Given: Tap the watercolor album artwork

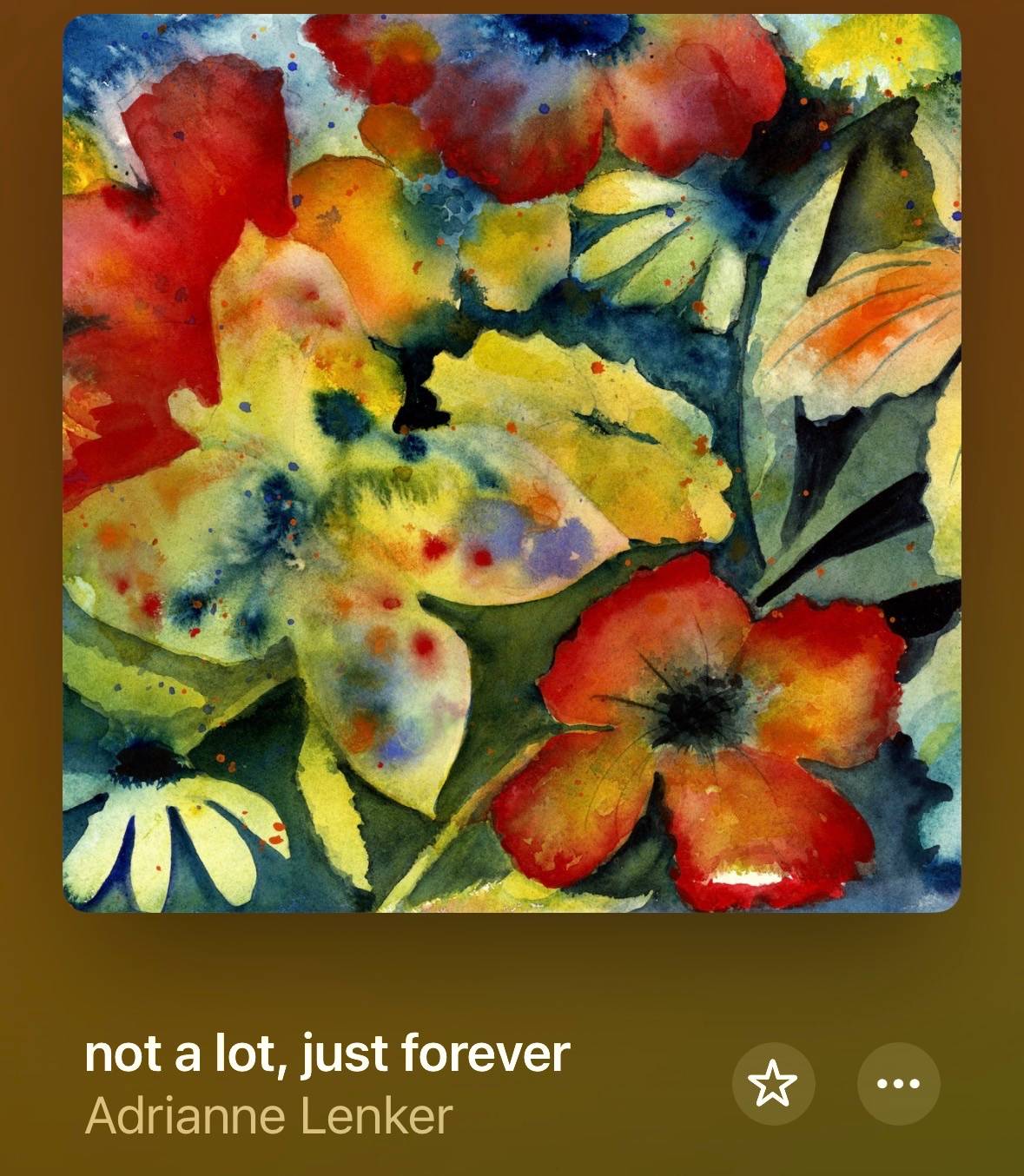Looking at the screenshot, I should coord(512,463).
